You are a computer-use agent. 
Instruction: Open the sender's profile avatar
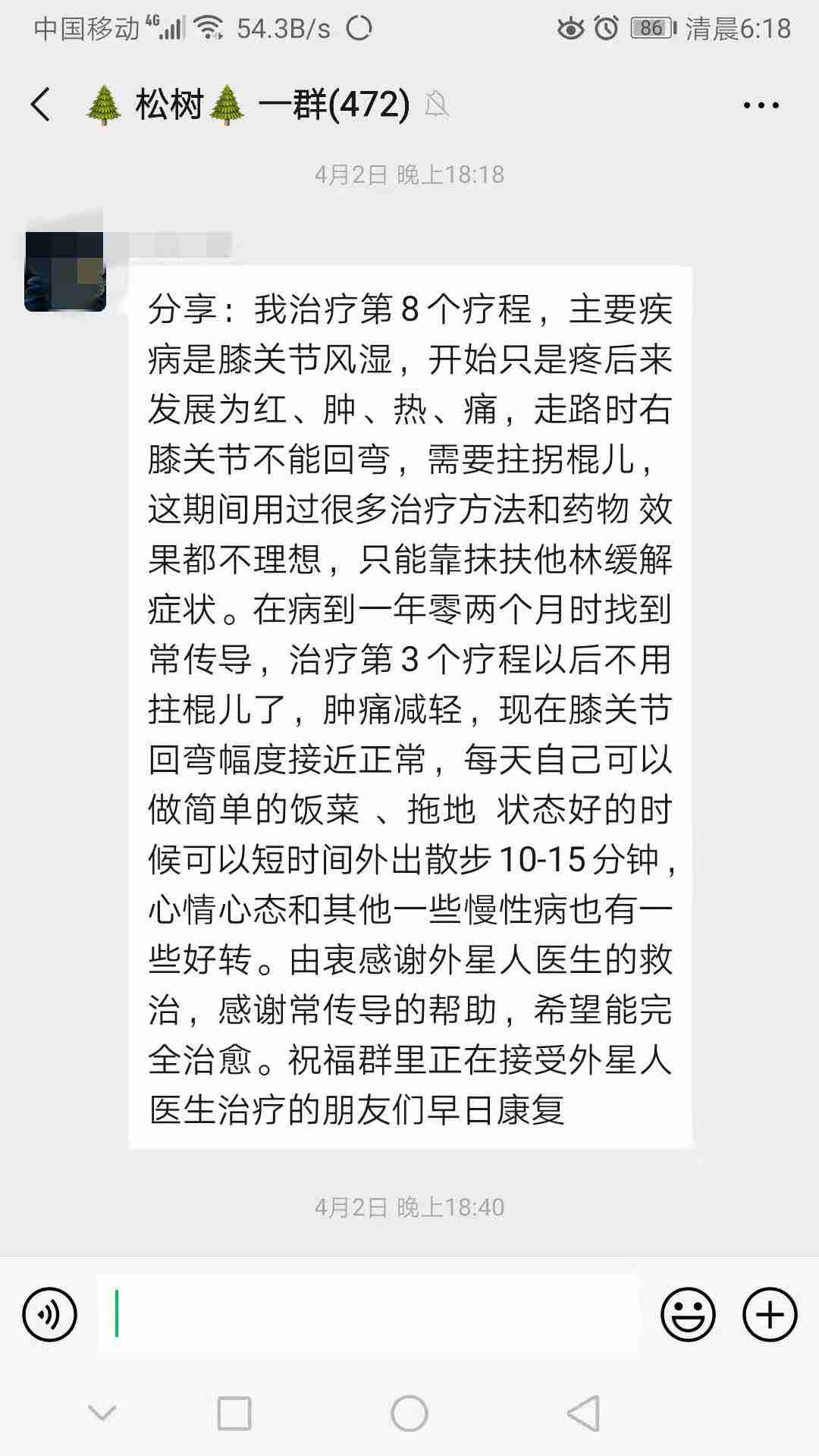pyautogui.click(x=65, y=271)
